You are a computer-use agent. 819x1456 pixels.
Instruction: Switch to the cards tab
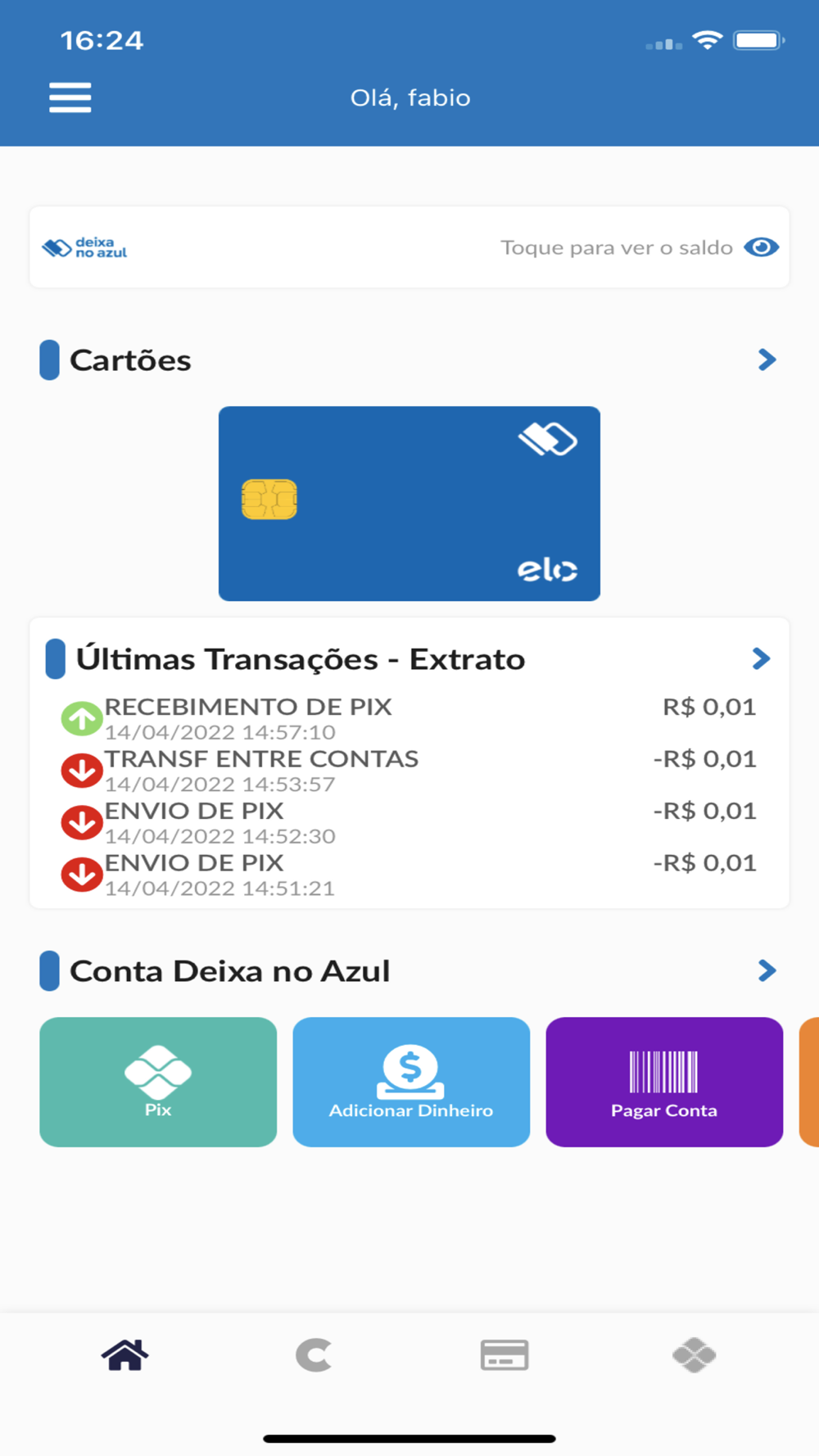pos(505,1355)
